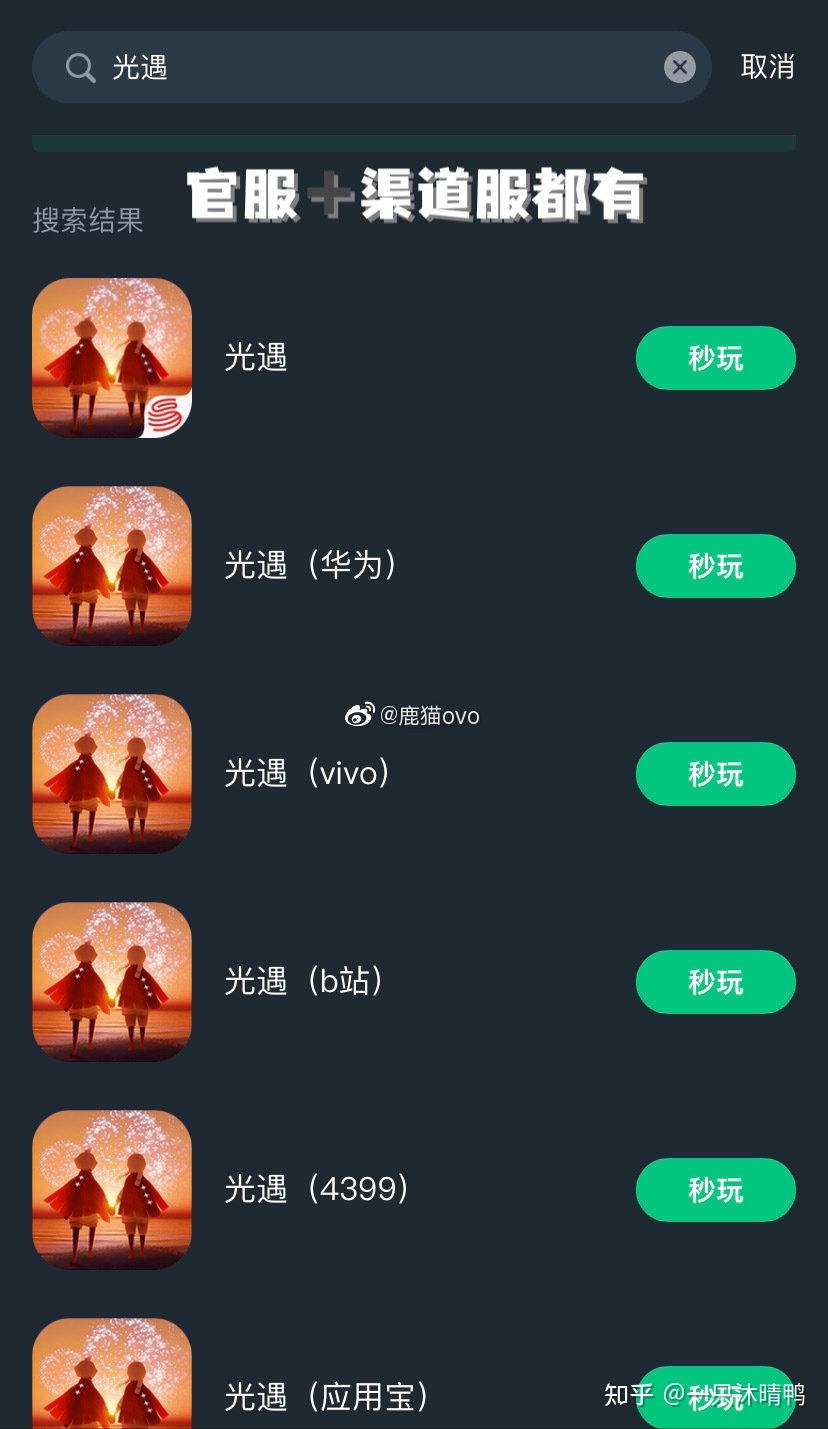Screen dimensions: 828x1429
Task: Click the magnifier icon in the search bar
Action: point(80,67)
